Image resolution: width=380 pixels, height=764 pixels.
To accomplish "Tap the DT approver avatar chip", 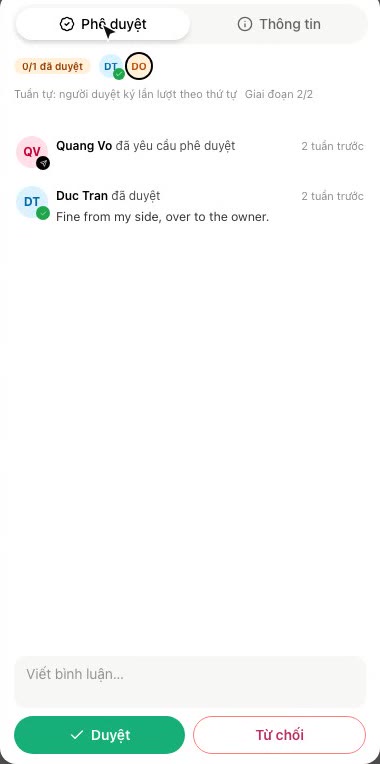I will [x=112, y=66].
